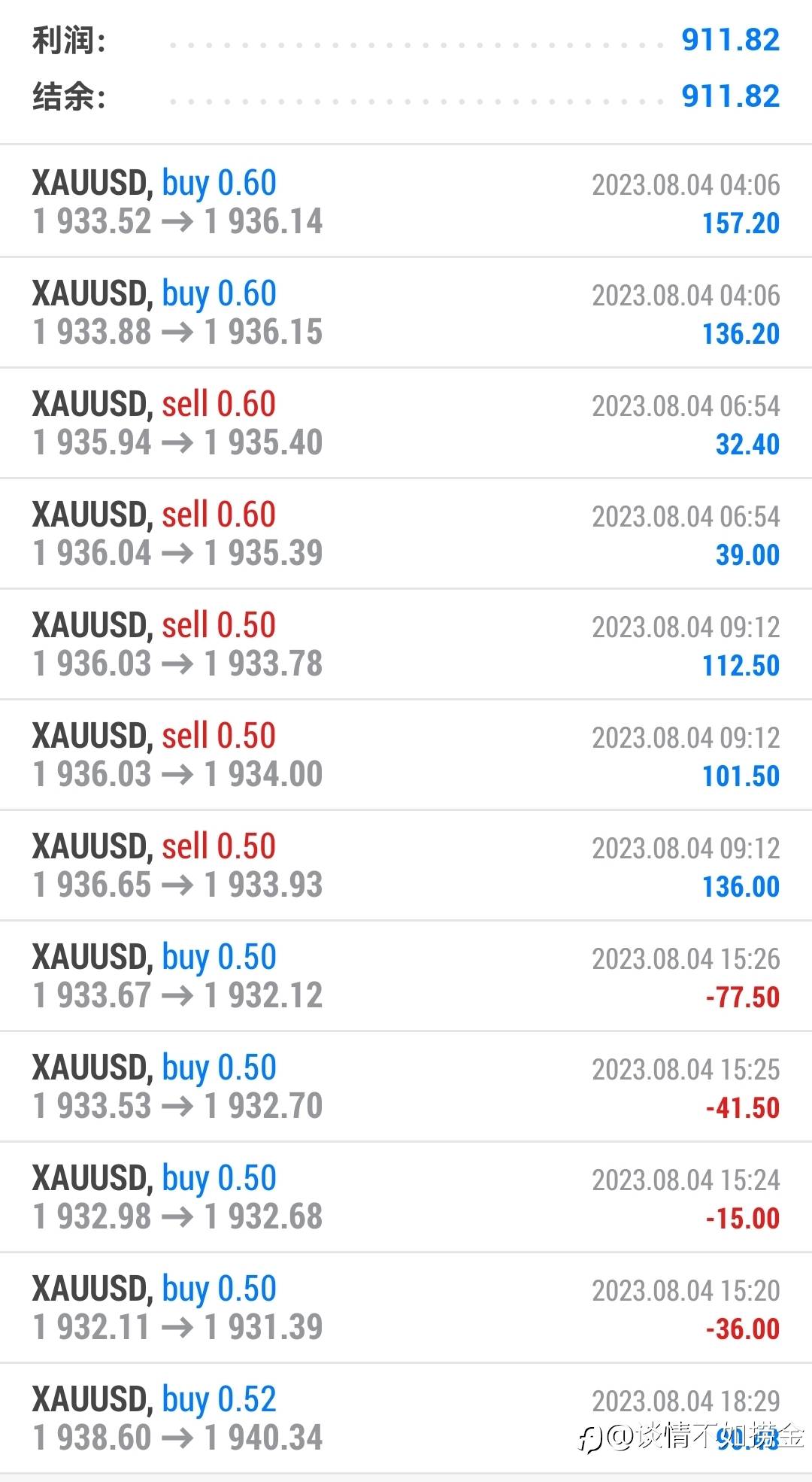The height and width of the screenshot is (1482, 812).
Task: Expand the buy trade with -41.50 loss
Action: 406,1086
